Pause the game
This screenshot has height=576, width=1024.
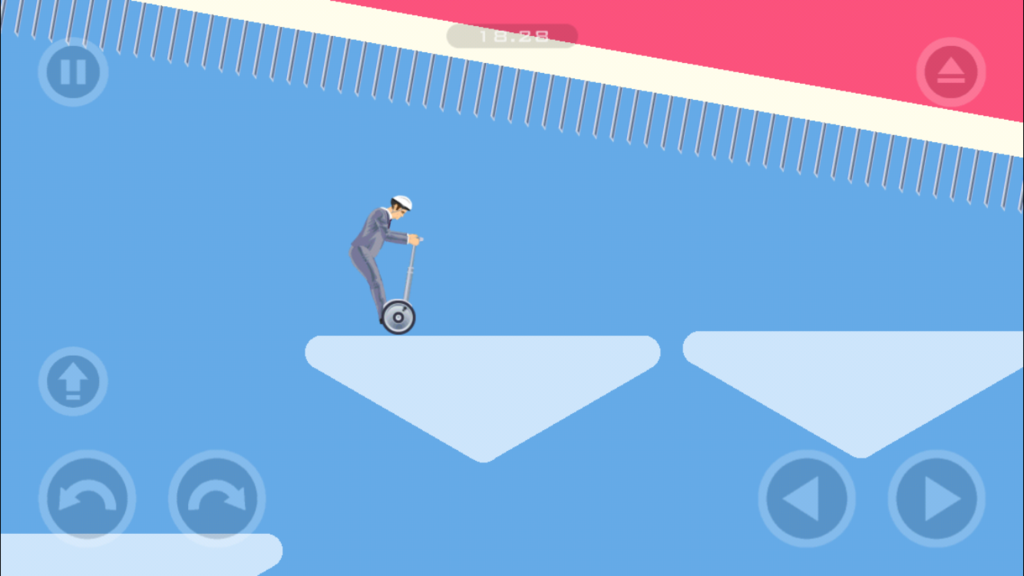(x=72, y=72)
